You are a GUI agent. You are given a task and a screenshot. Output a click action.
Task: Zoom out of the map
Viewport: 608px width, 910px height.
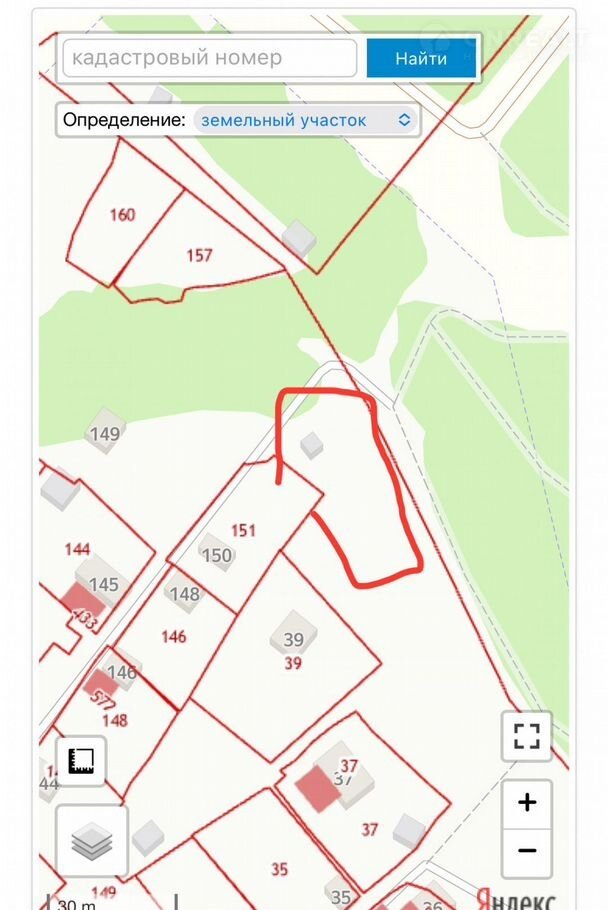click(x=527, y=850)
